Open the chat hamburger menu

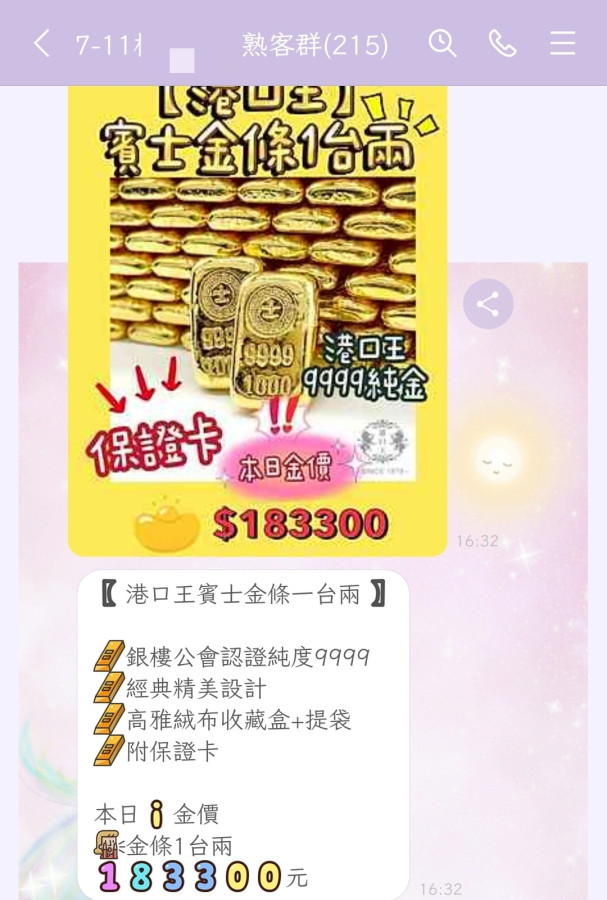(563, 43)
